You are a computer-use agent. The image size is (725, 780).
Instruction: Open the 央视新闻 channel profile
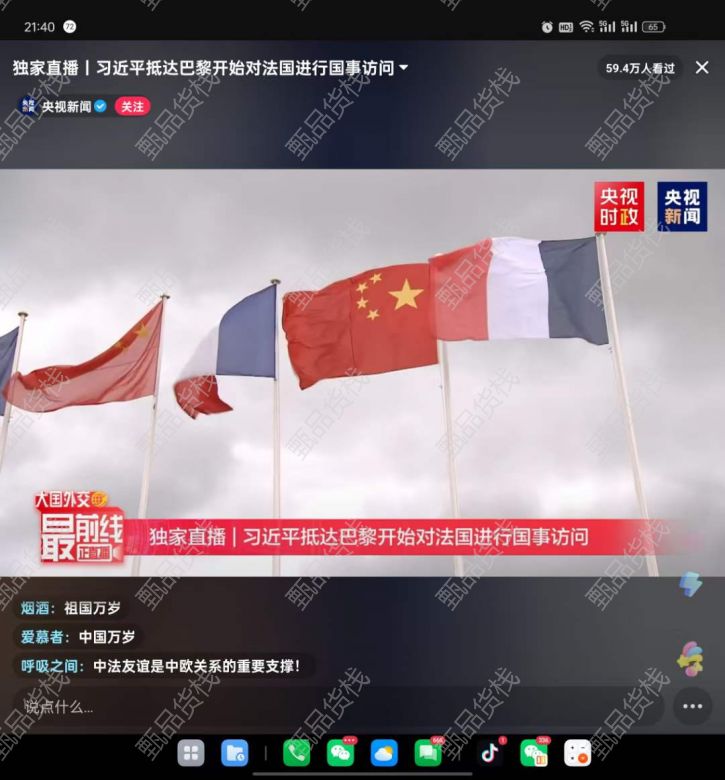[64, 106]
